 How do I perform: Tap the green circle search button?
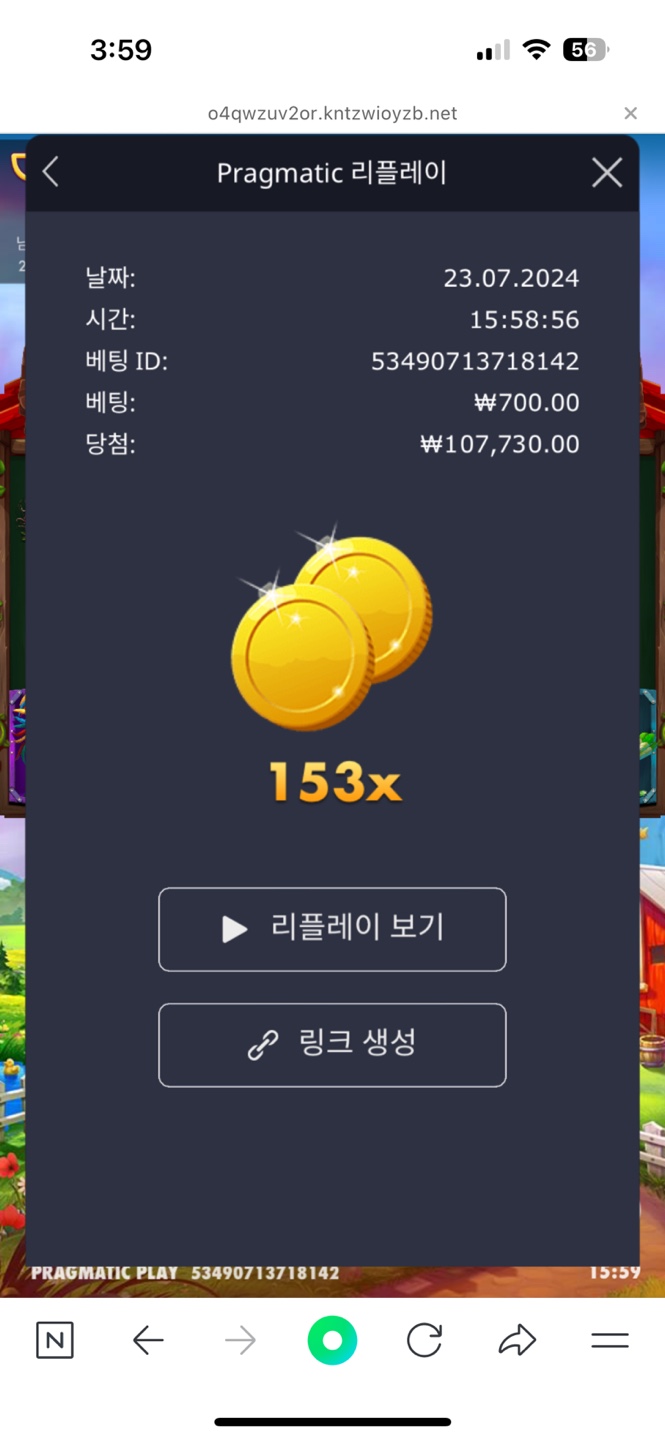[332, 1340]
